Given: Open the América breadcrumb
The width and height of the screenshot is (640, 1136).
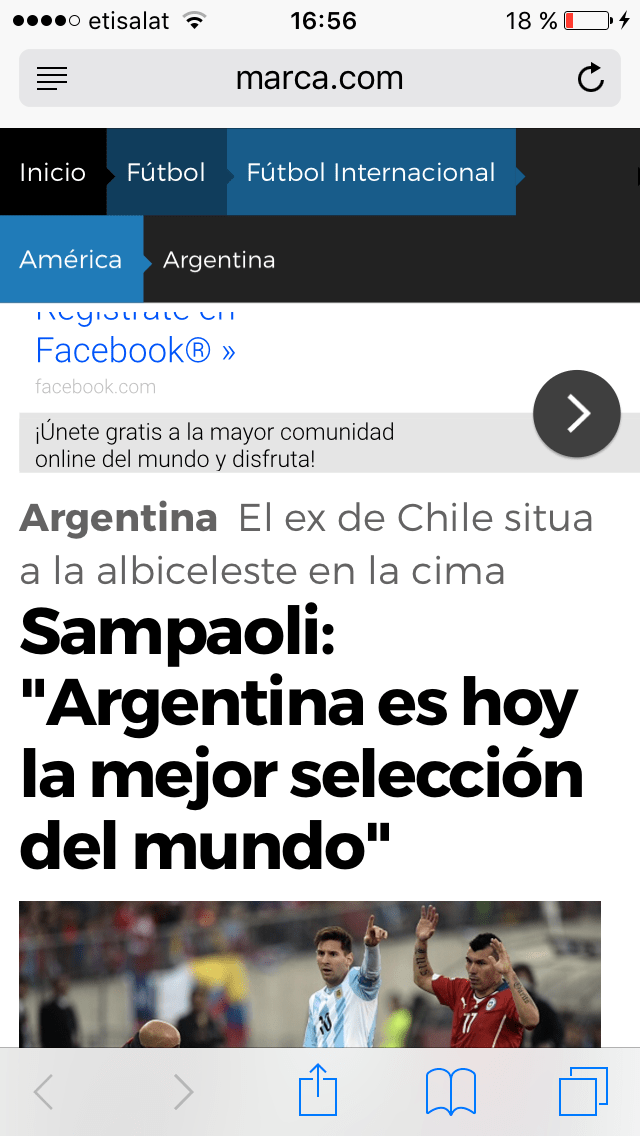Looking at the screenshot, I should [71, 260].
